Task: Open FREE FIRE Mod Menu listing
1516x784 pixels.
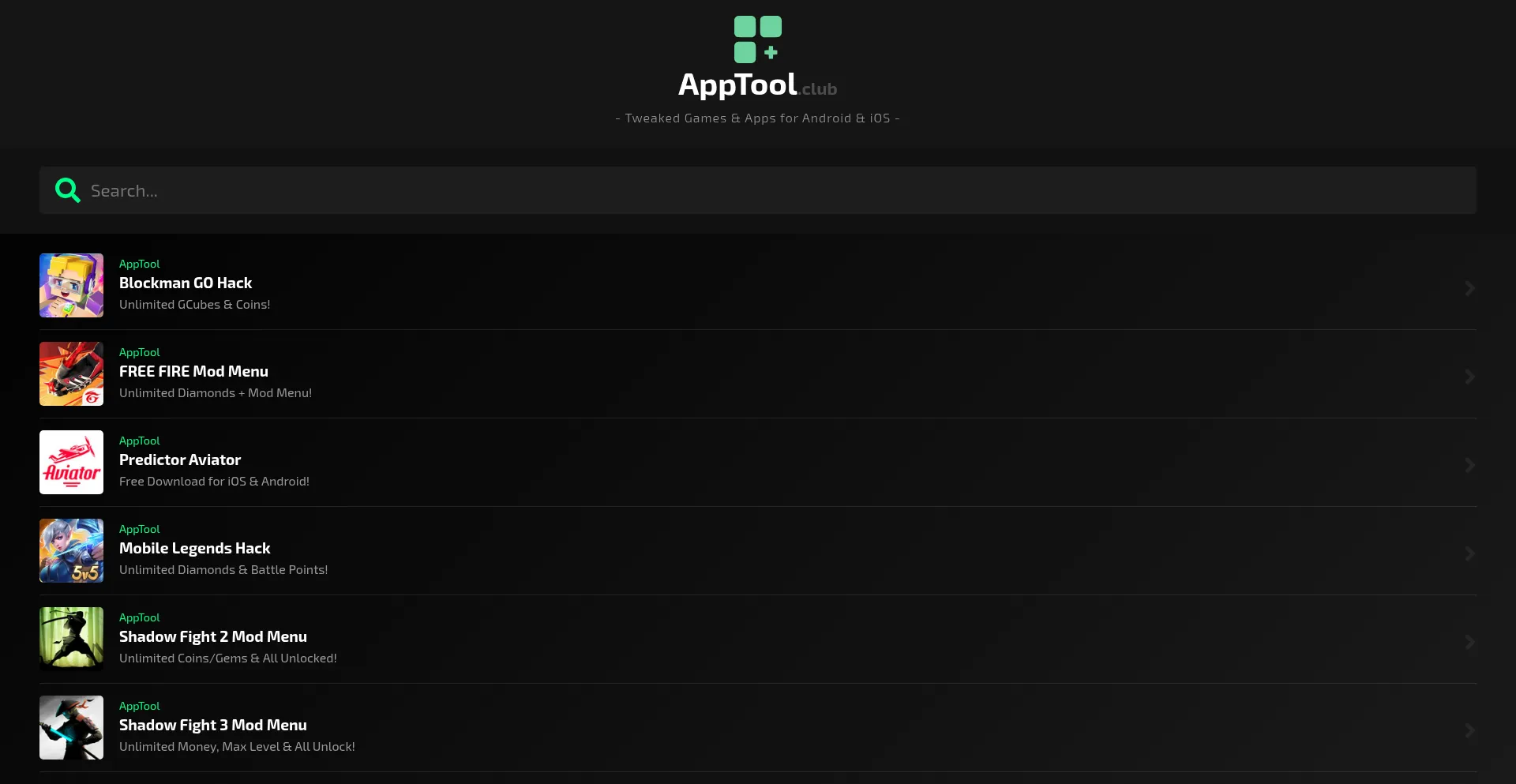Action: 193,372
